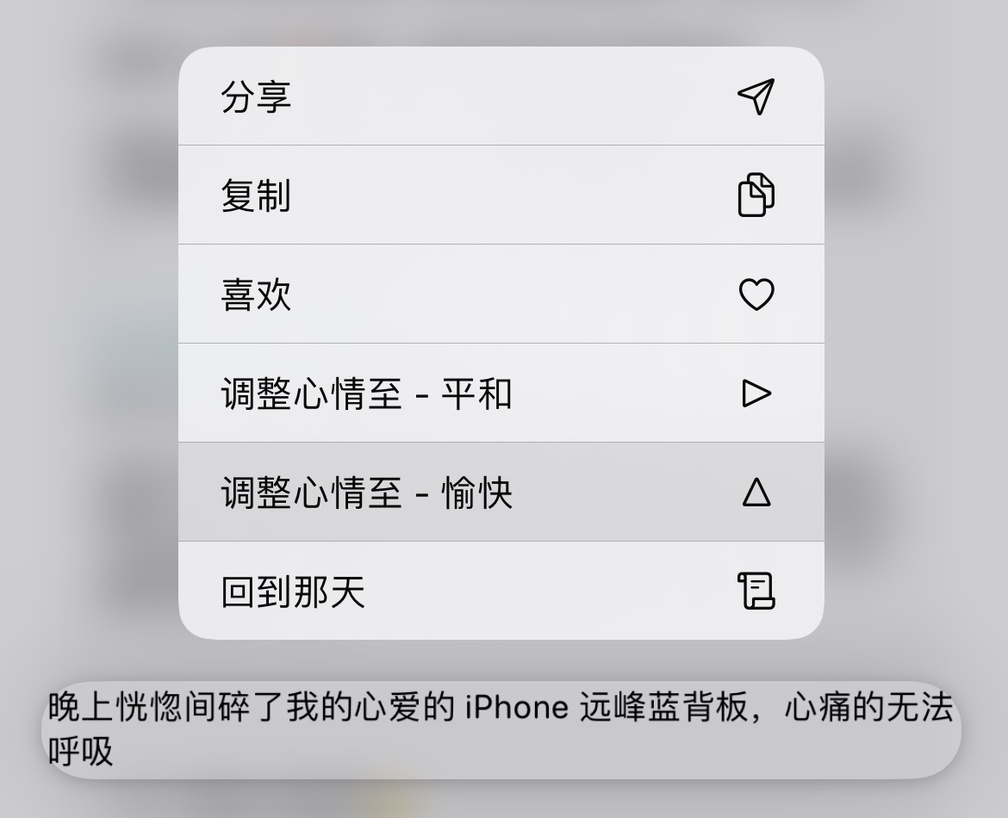1008x818 pixels.
Task: Select 调整心情至 - 平和
Action: 500,393
